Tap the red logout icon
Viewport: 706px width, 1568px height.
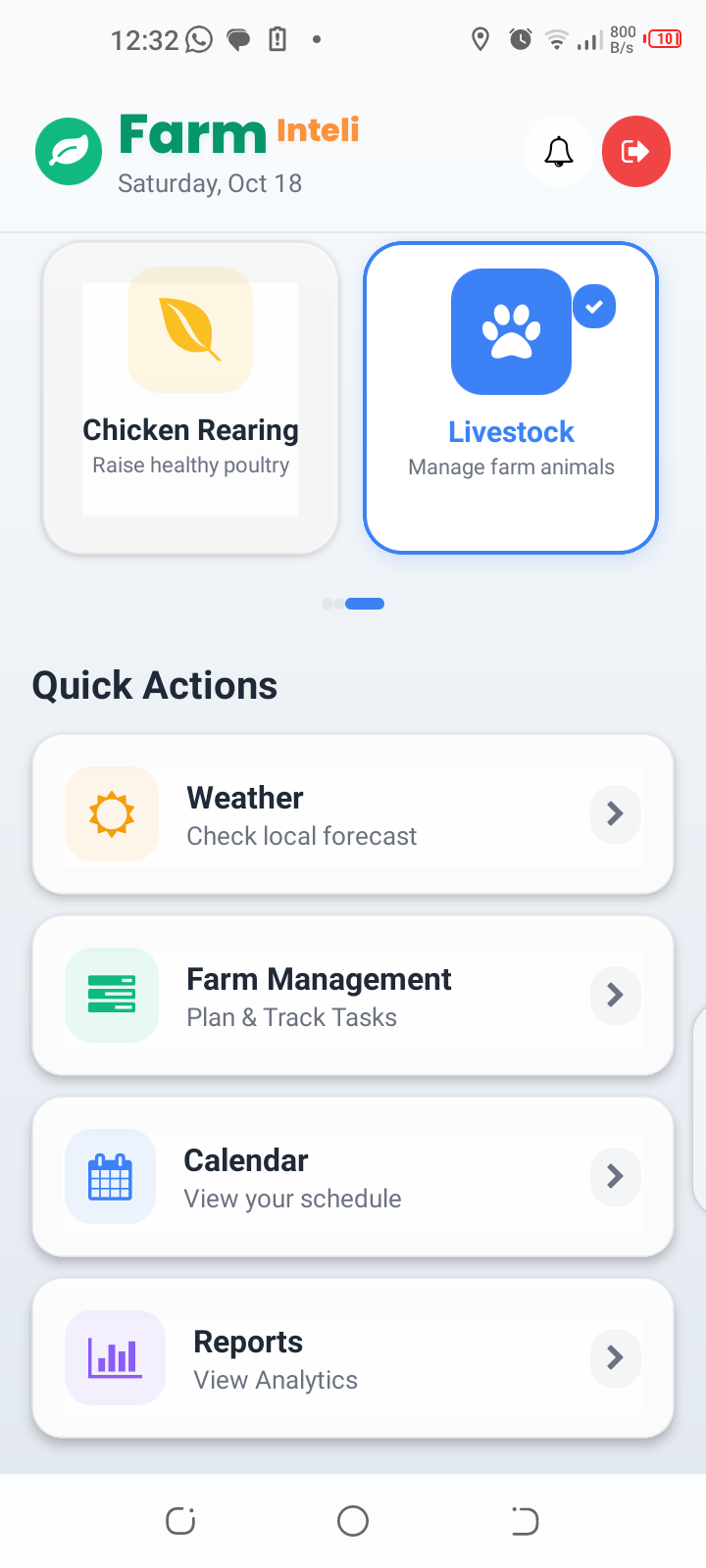click(635, 152)
